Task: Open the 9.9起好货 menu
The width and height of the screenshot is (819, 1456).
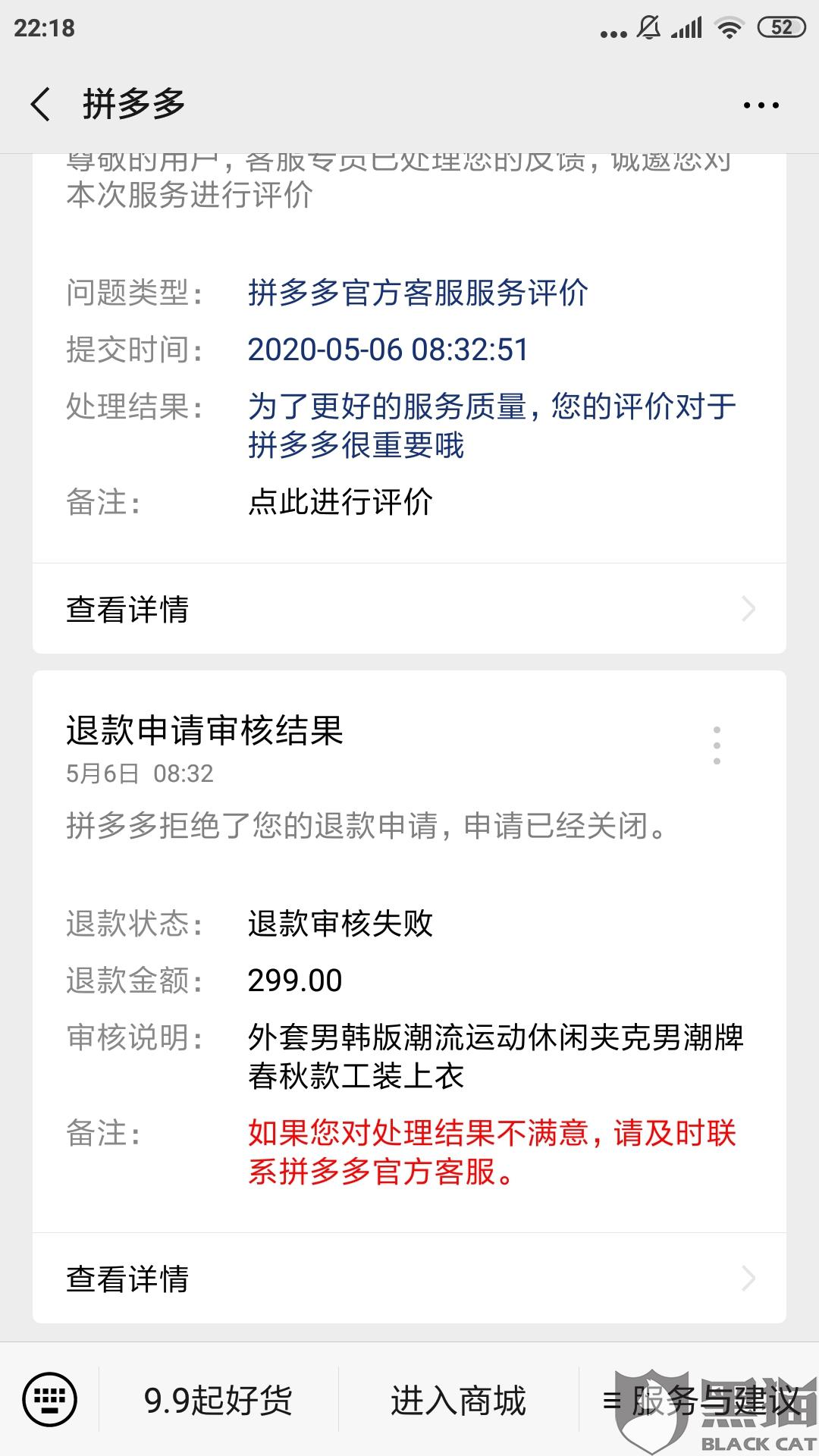Action: point(218,1400)
